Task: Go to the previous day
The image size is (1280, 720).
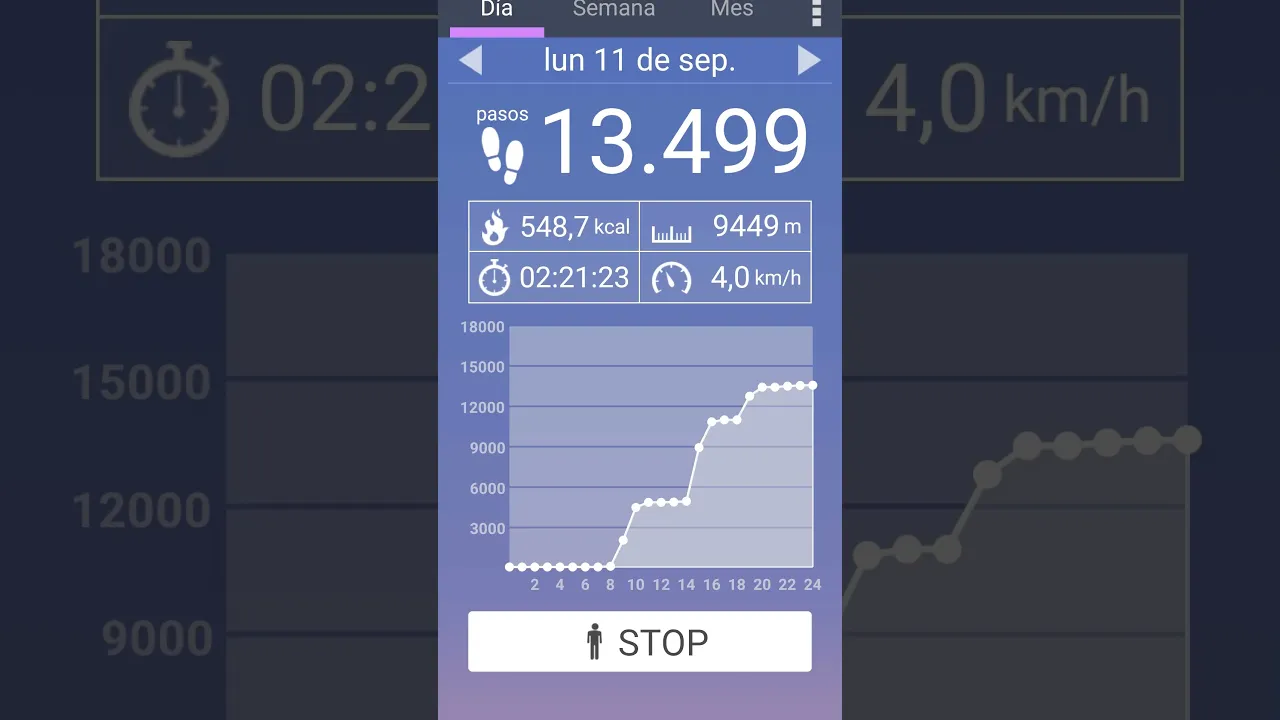Action: (470, 61)
